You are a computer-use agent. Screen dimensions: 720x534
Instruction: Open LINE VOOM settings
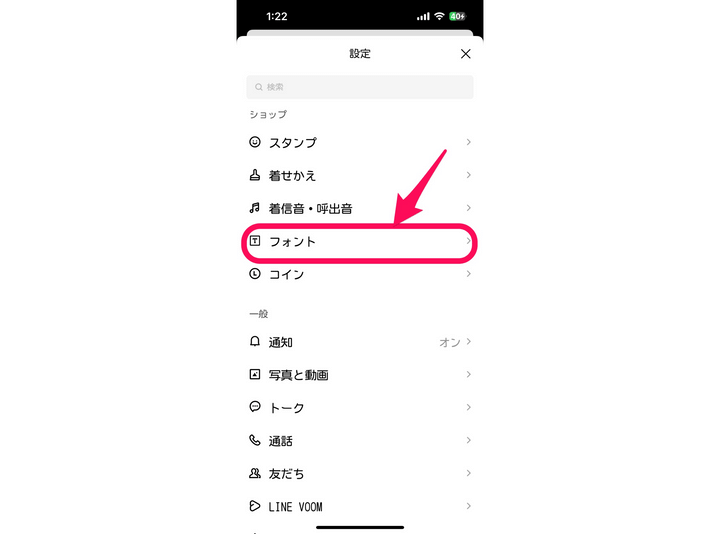point(360,507)
